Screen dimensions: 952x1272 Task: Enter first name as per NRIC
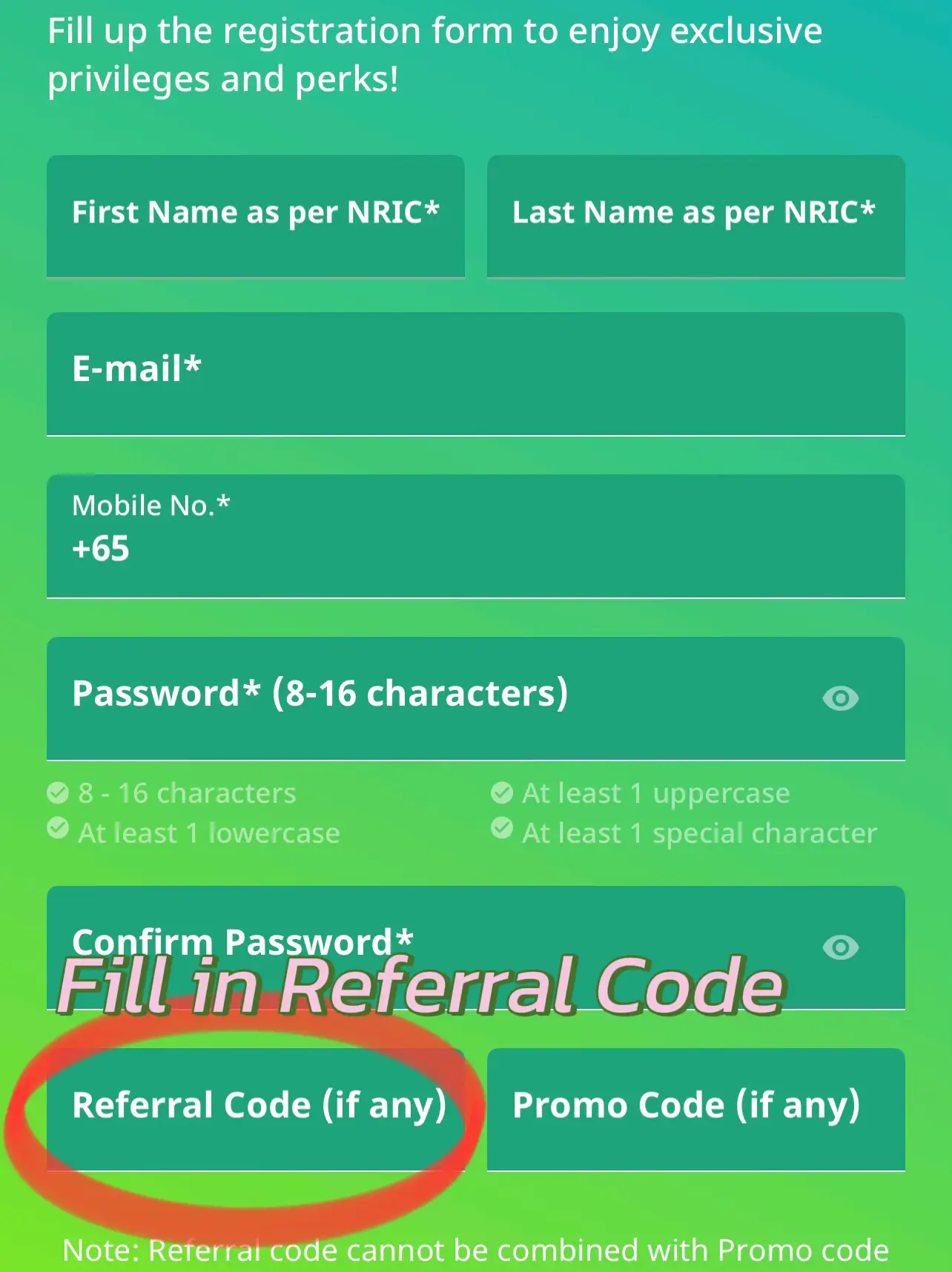click(255, 216)
